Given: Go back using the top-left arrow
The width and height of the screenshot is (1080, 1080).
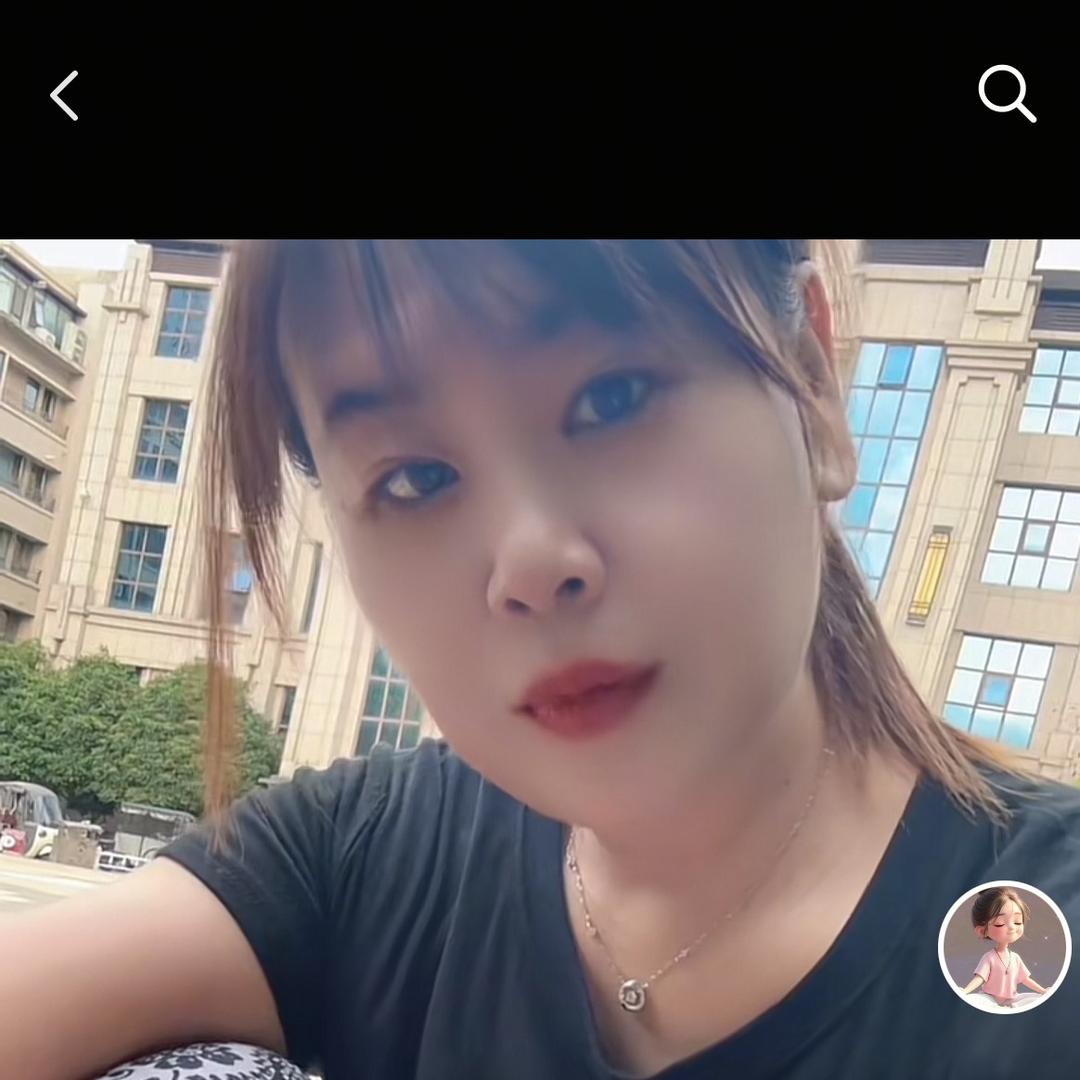Looking at the screenshot, I should pyautogui.click(x=65, y=96).
